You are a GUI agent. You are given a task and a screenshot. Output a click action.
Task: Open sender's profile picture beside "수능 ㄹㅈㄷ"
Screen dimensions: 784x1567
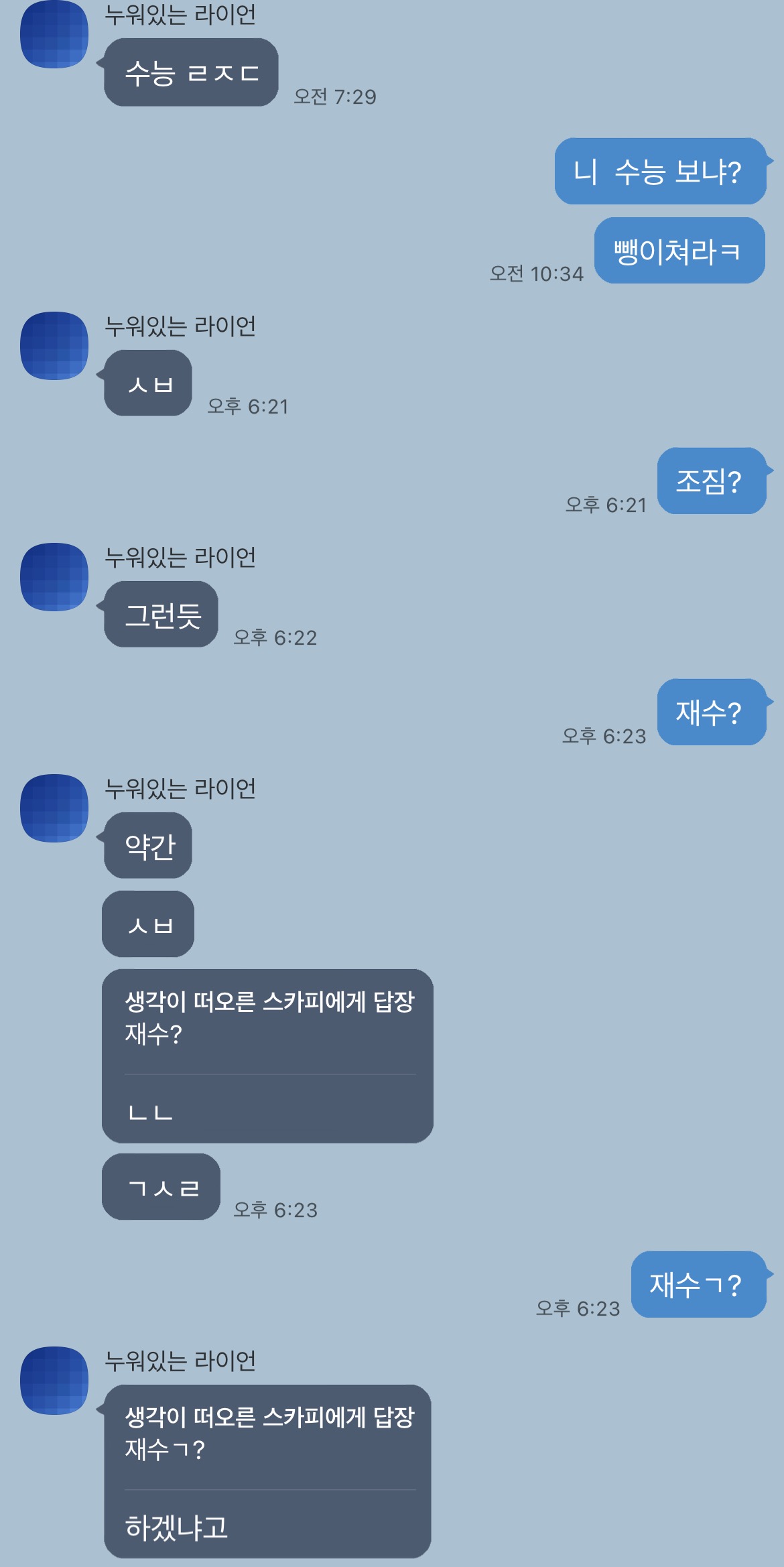(x=54, y=35)
